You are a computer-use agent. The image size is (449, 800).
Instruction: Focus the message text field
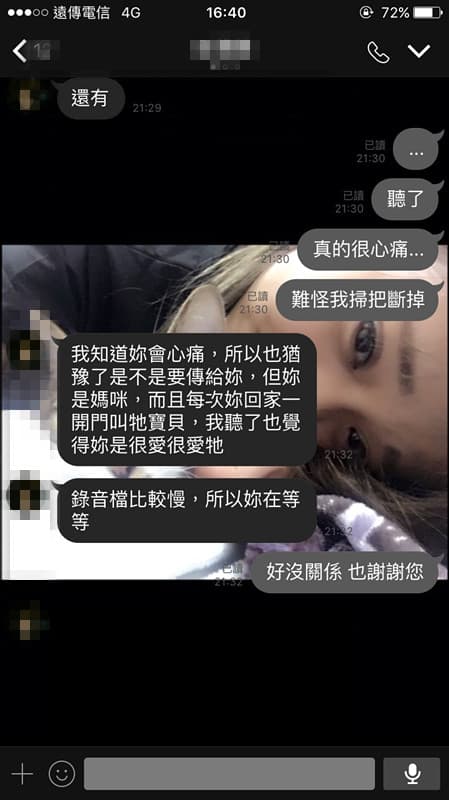229,774
